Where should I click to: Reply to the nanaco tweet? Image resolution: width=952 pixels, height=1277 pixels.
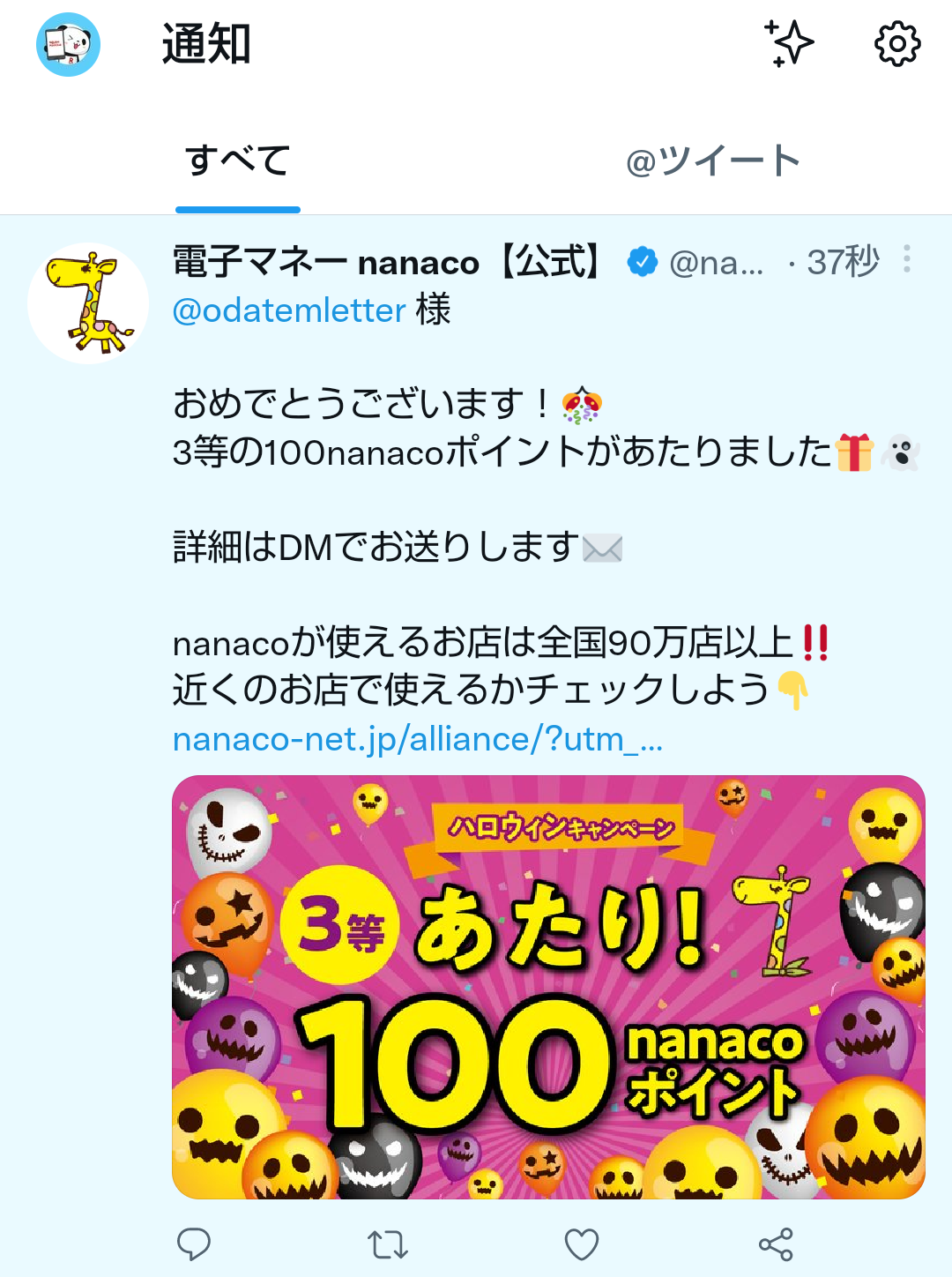194,1244
